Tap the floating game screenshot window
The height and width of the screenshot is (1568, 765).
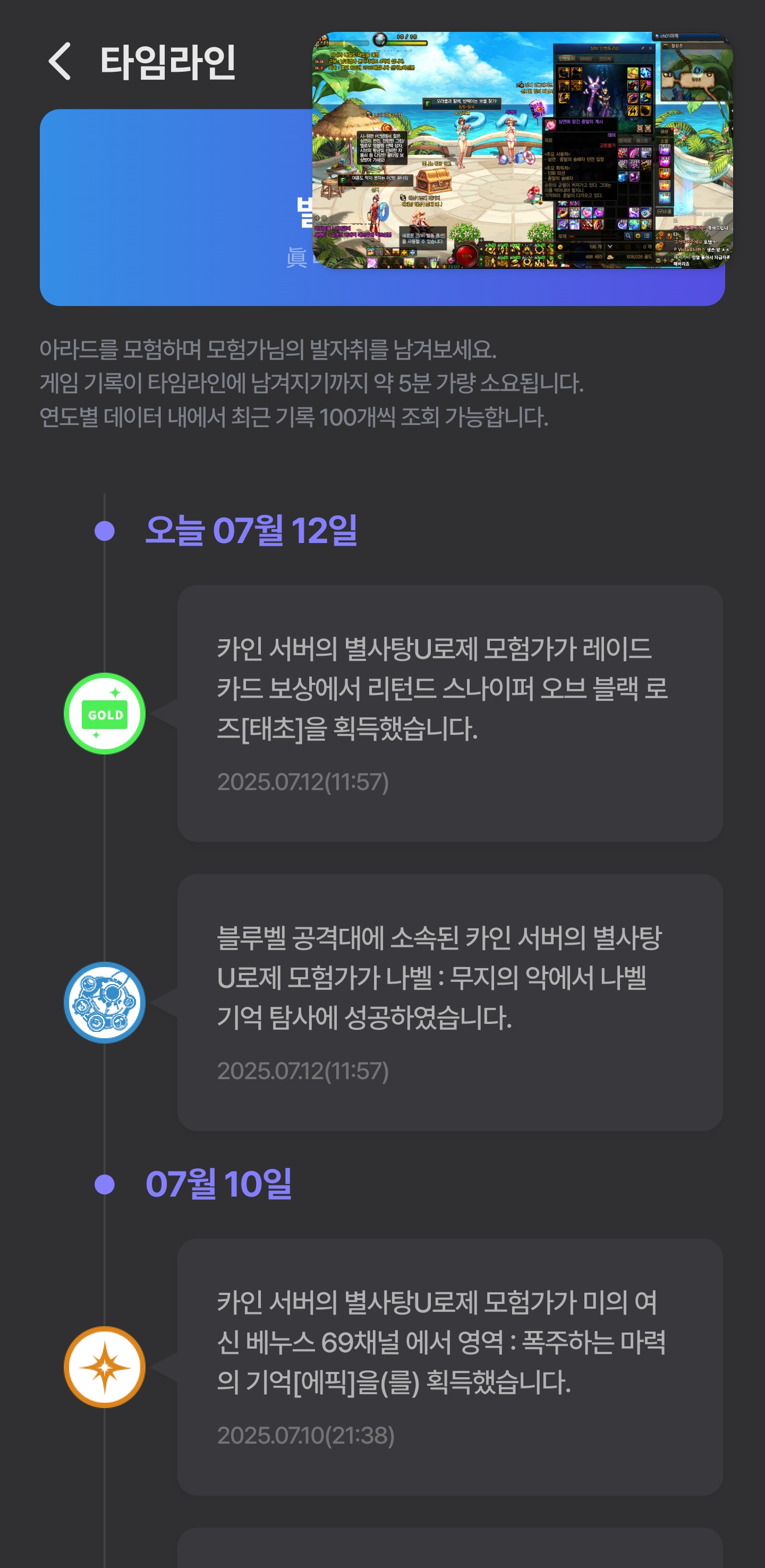pos(522,150)
